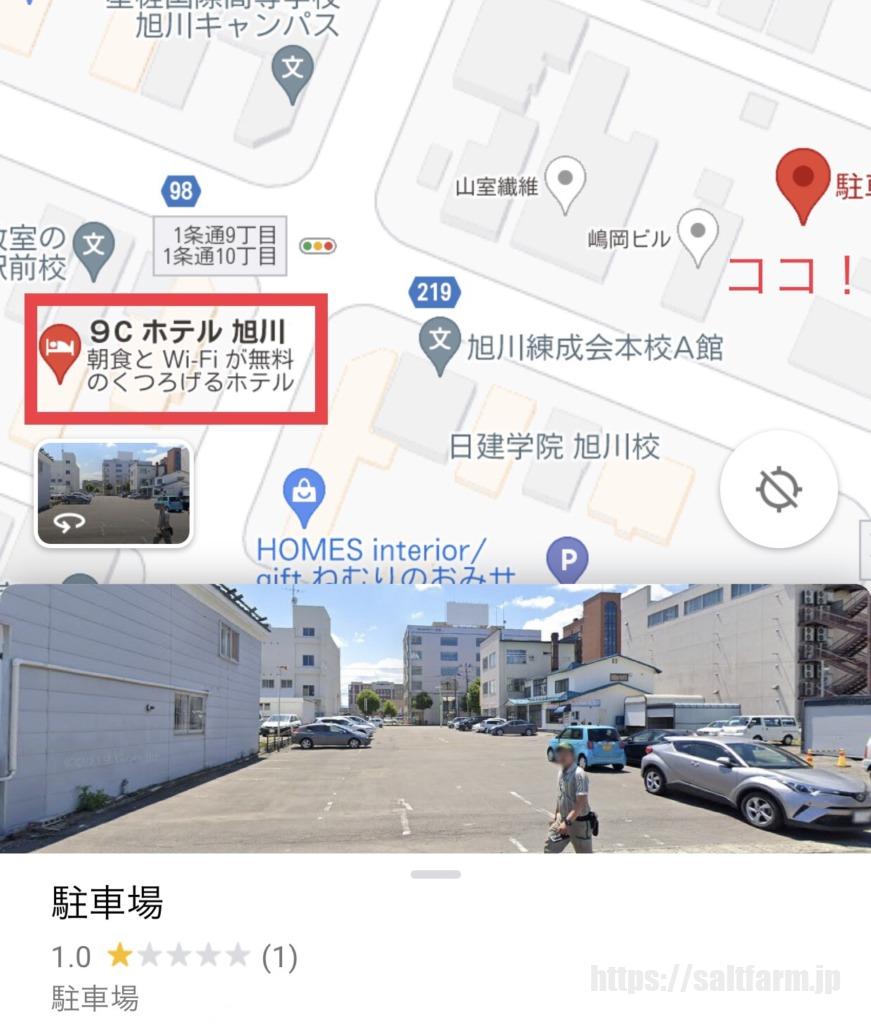
Task: Tap the my-location compass button
Action: (779, 490)
